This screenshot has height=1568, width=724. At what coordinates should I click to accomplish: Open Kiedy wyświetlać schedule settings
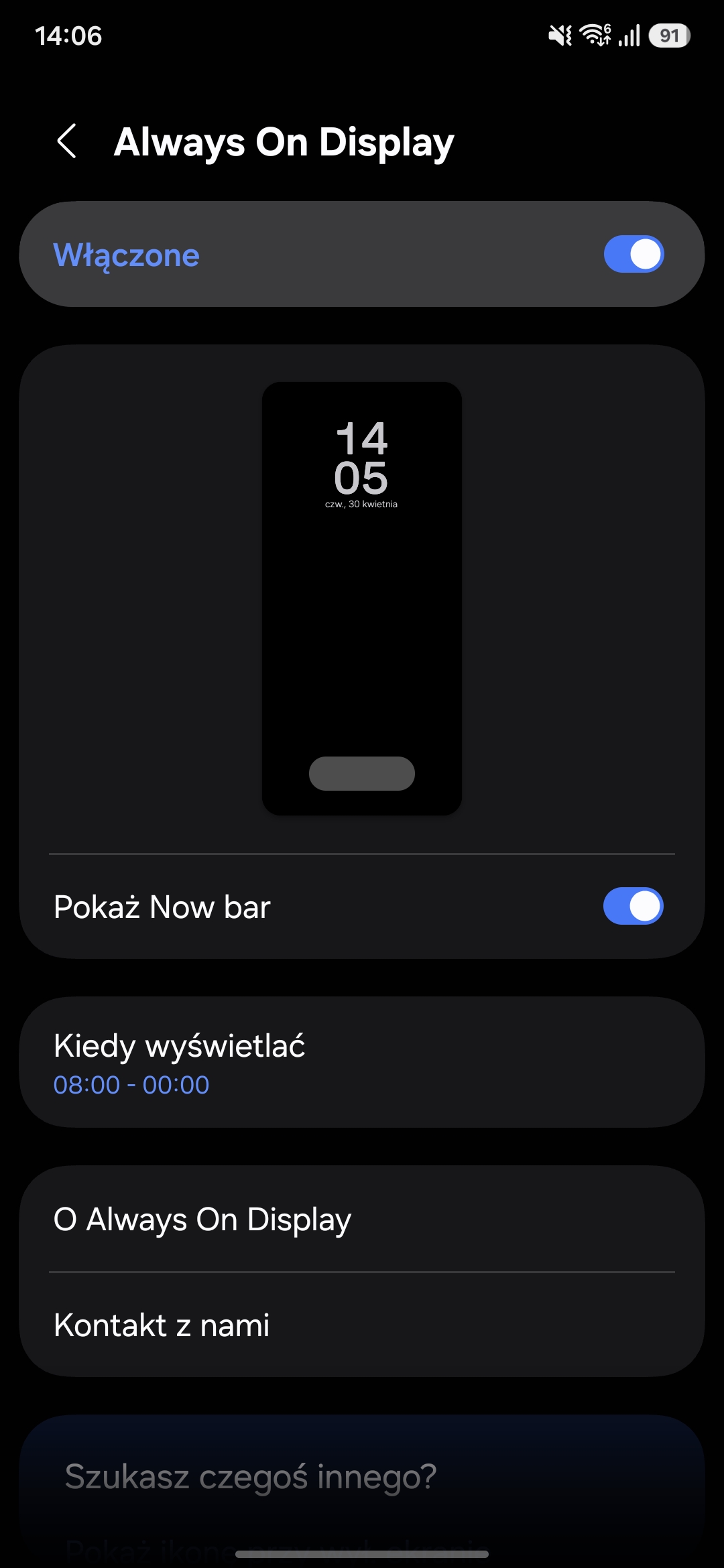click(362, 1063)
